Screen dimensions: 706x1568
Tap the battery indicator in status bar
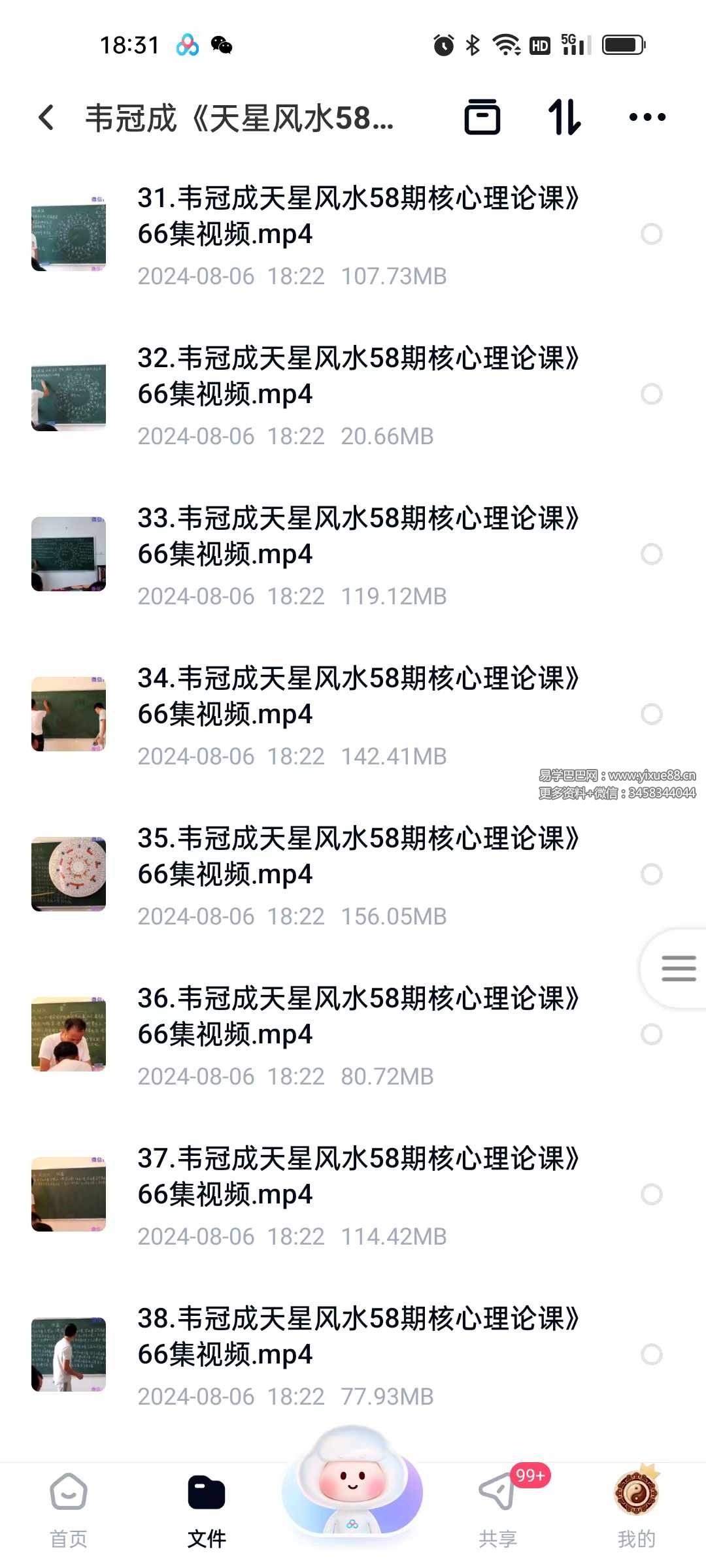tap(623, 44)
